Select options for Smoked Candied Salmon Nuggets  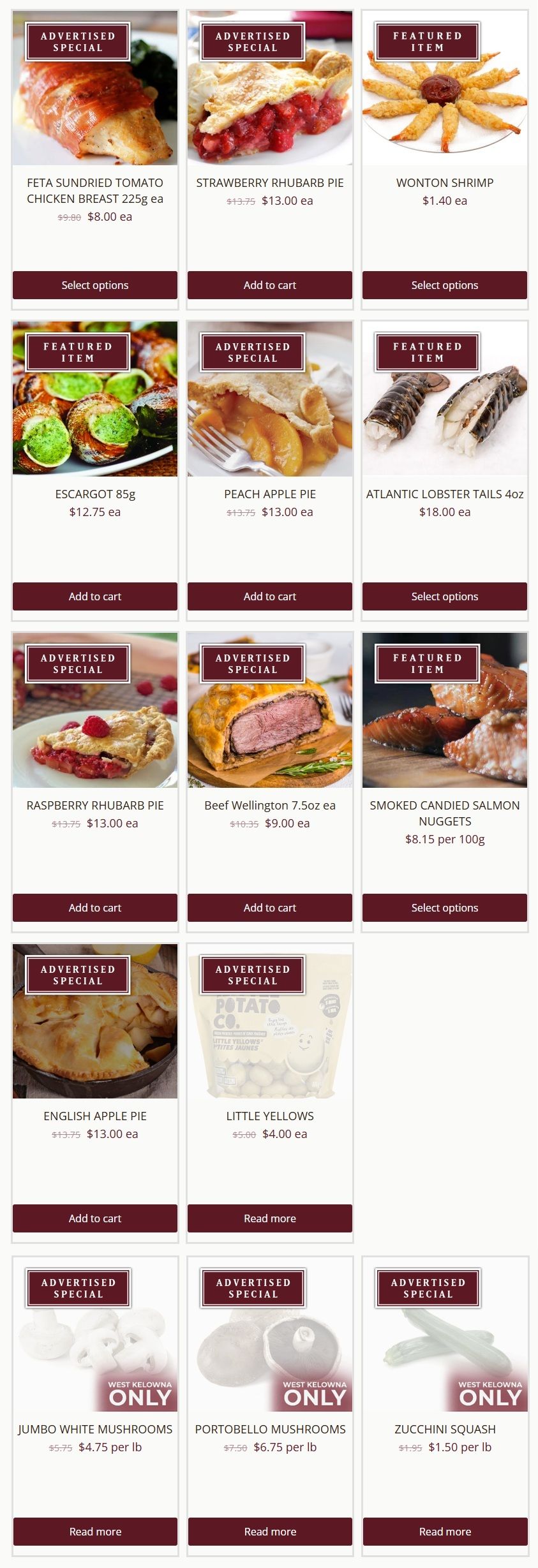[444, 908]
